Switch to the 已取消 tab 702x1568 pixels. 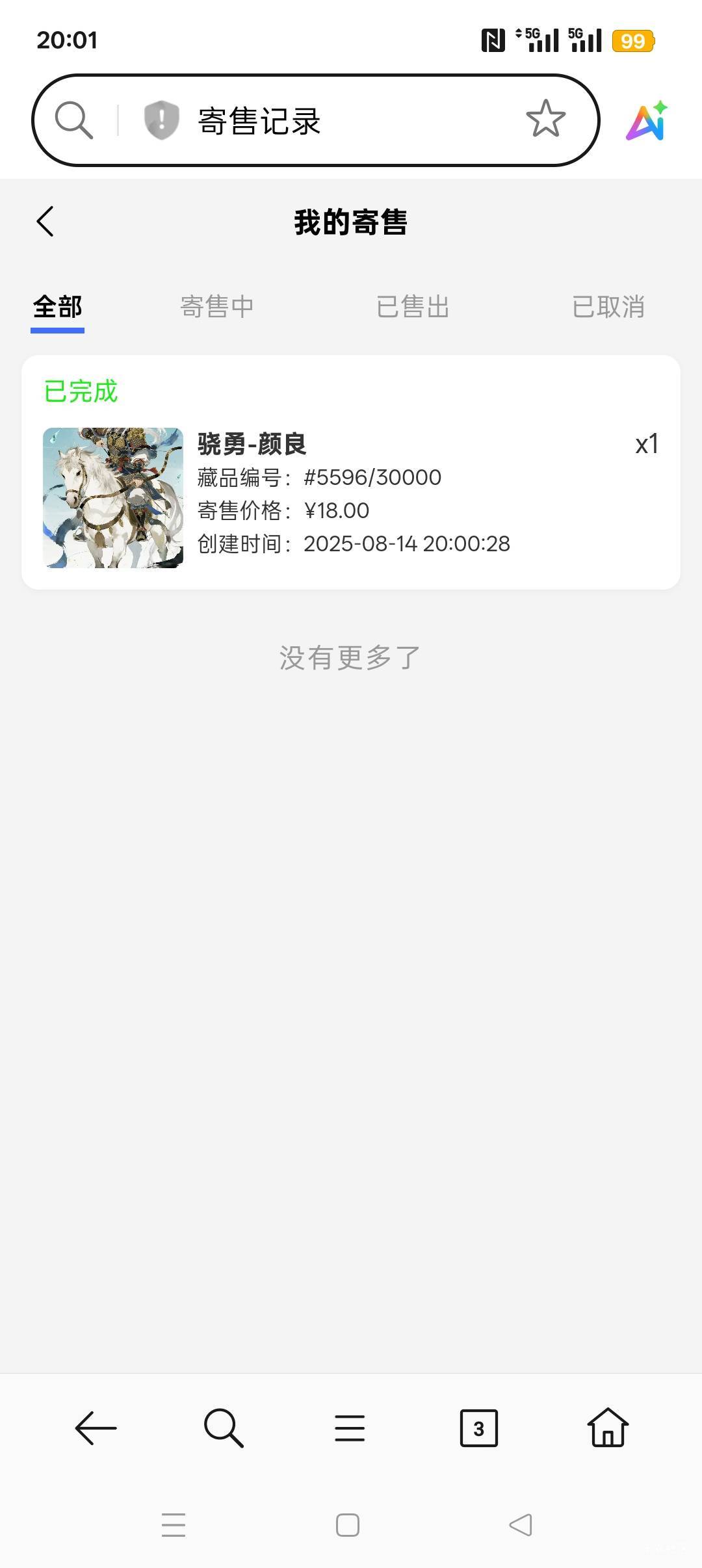(x=608, y=306)
